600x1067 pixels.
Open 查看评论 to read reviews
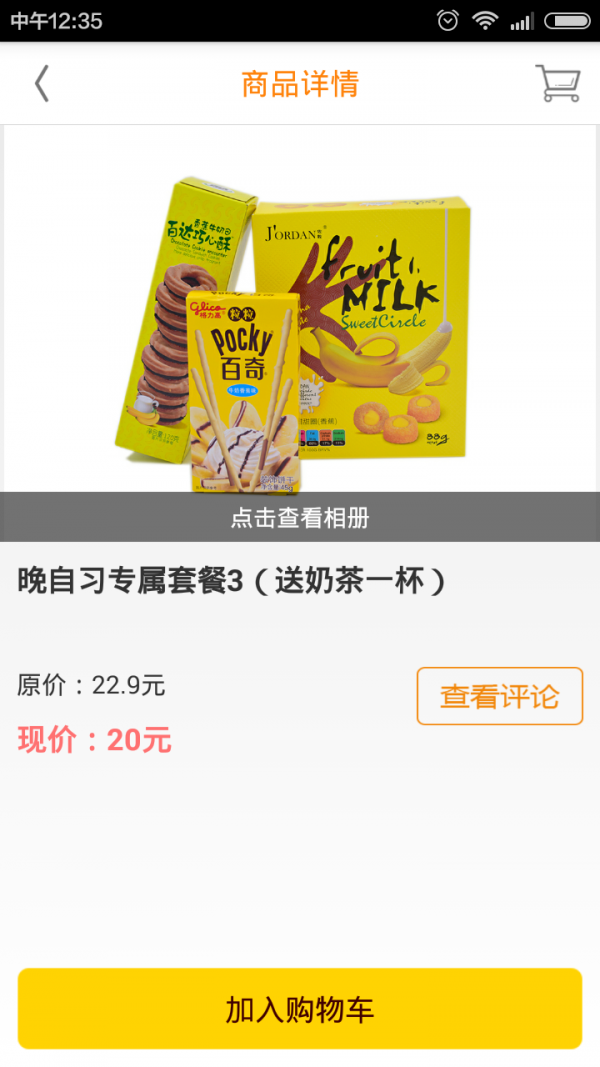(x=499, y=696)
